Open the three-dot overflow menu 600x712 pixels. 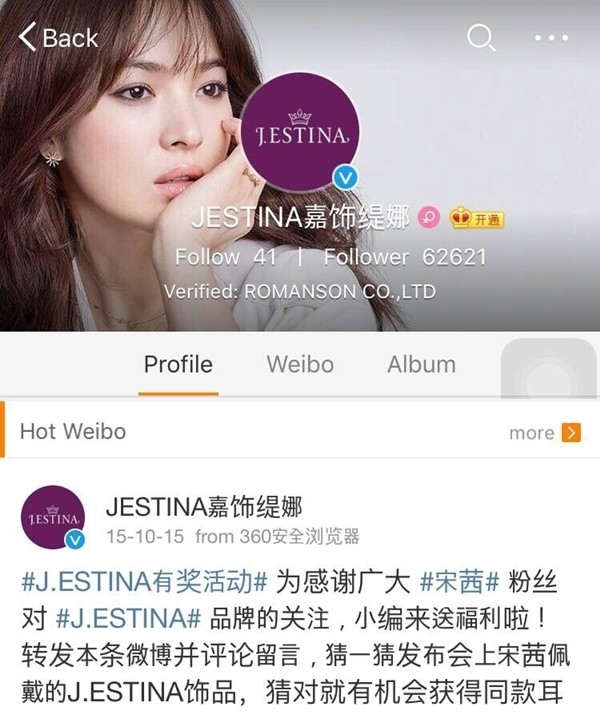click(x=551, y=38)
